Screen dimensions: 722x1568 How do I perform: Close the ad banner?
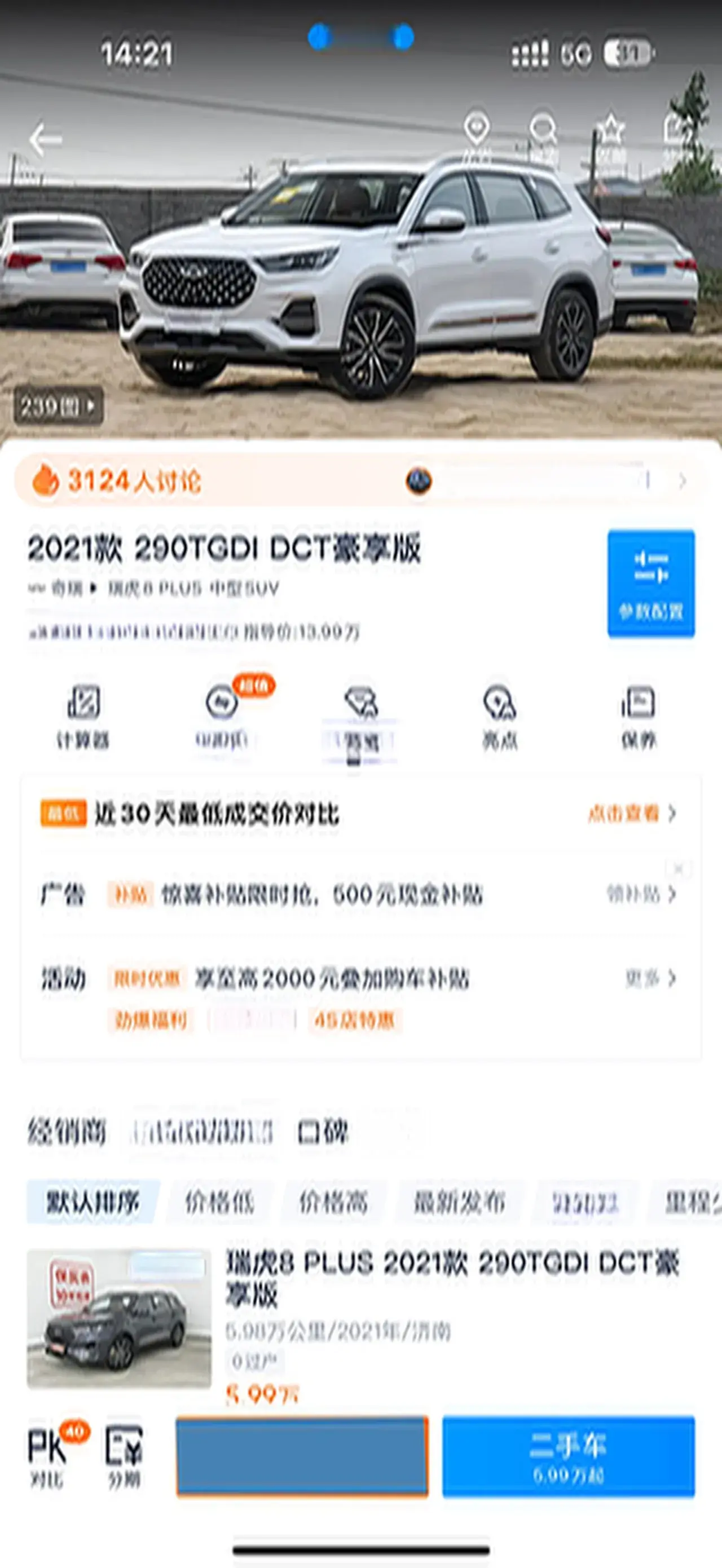[x=679, y=867]
